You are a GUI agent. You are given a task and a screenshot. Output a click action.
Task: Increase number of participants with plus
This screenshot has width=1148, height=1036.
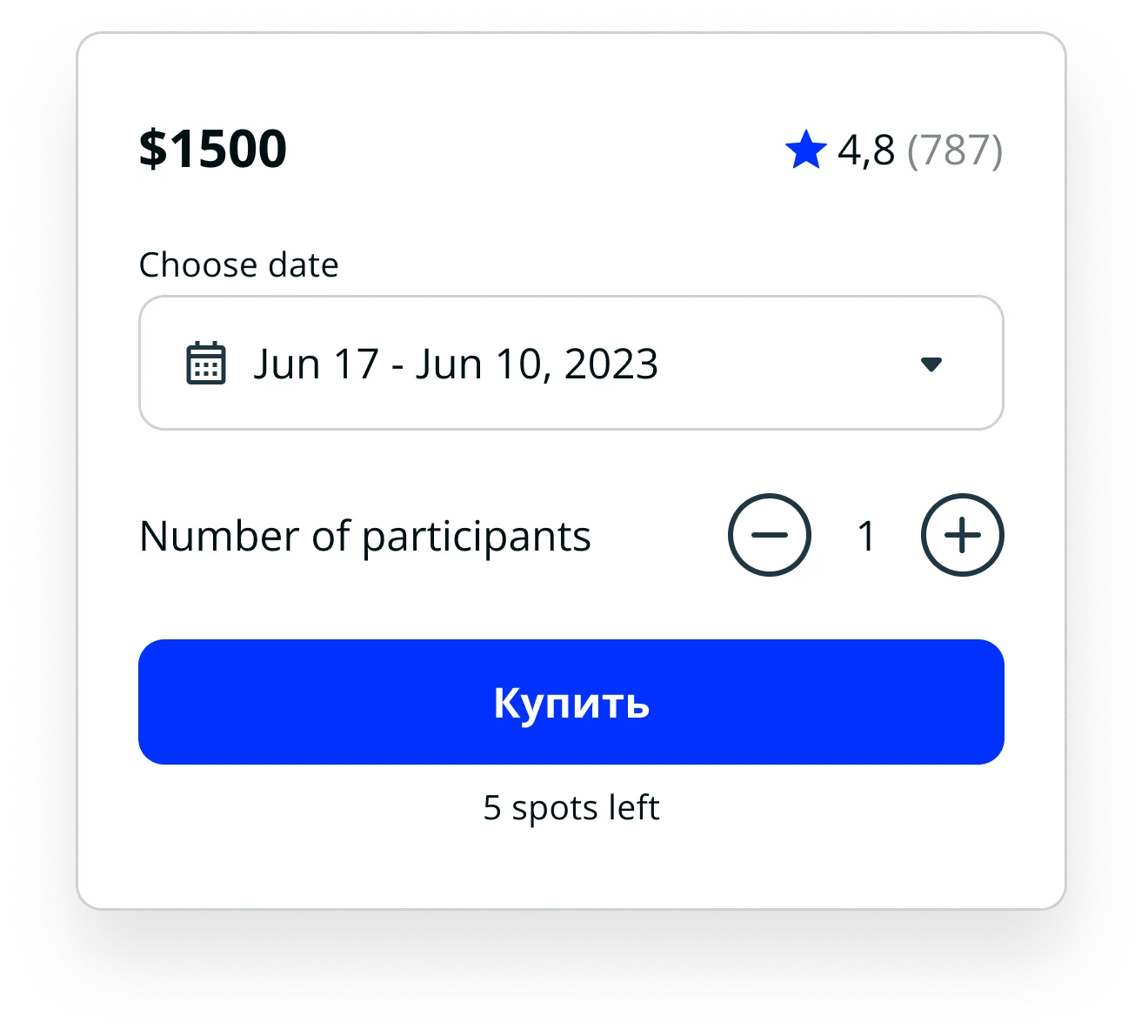(x=962, y=535)
